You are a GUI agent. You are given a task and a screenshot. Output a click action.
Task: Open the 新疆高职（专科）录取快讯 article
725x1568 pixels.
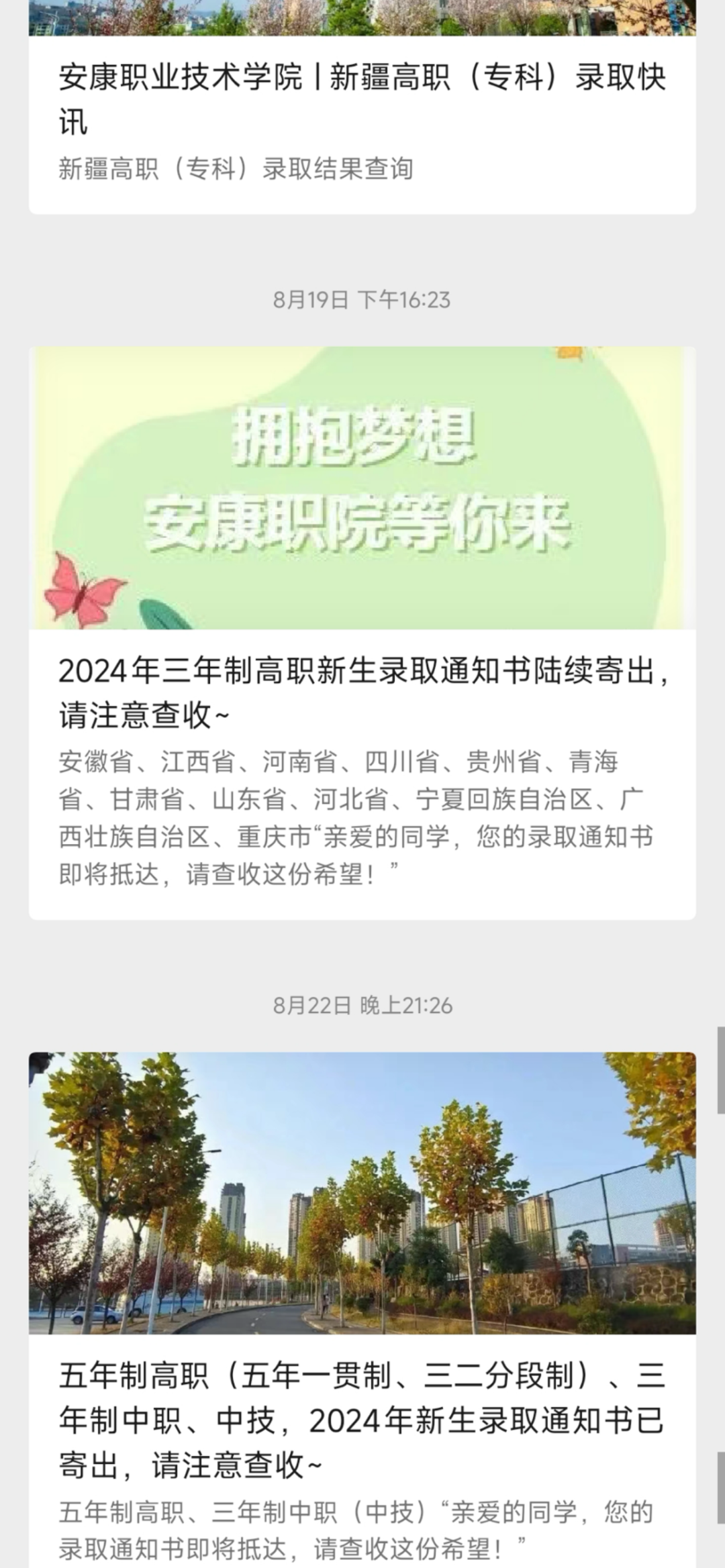(x=362, y=99)
